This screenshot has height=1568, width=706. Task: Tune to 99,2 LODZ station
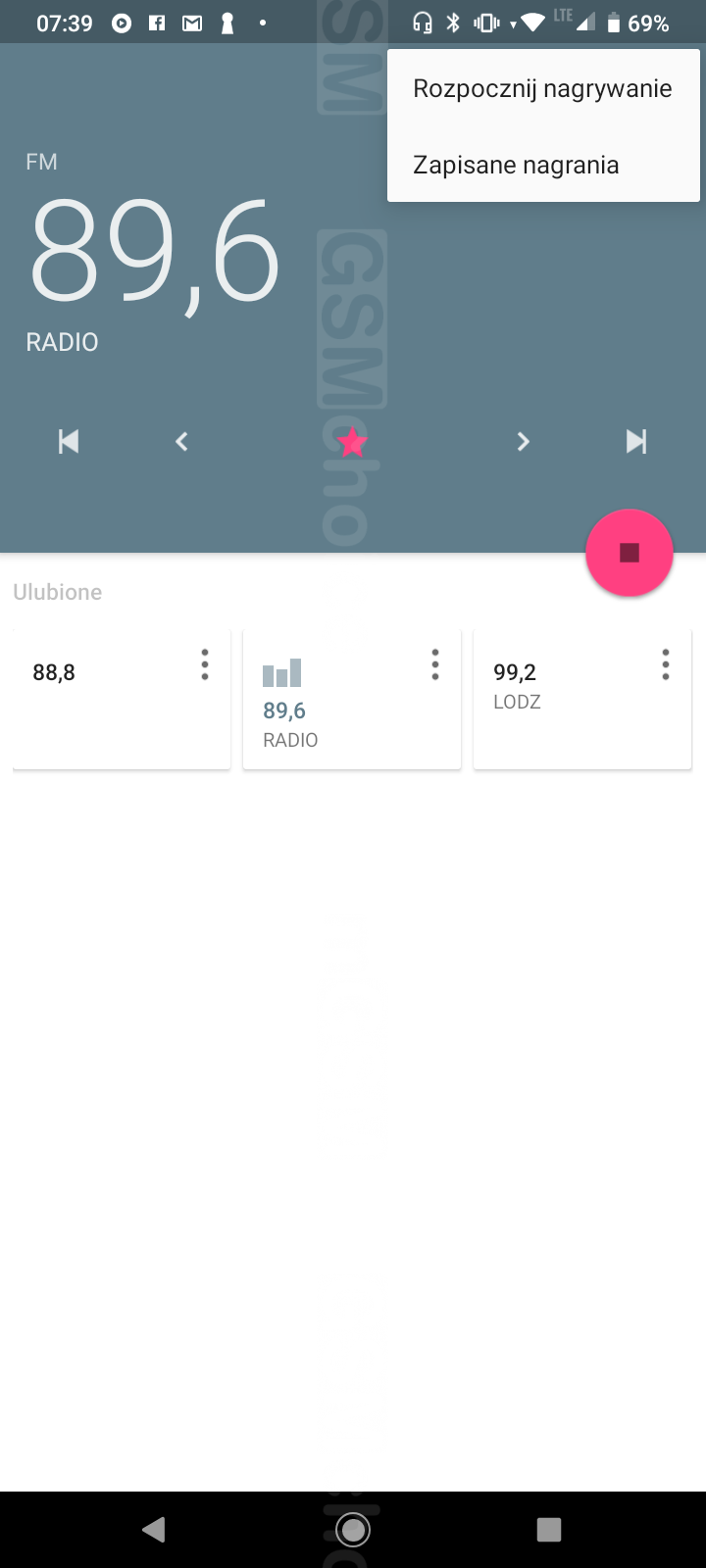[x=559, y=698]
